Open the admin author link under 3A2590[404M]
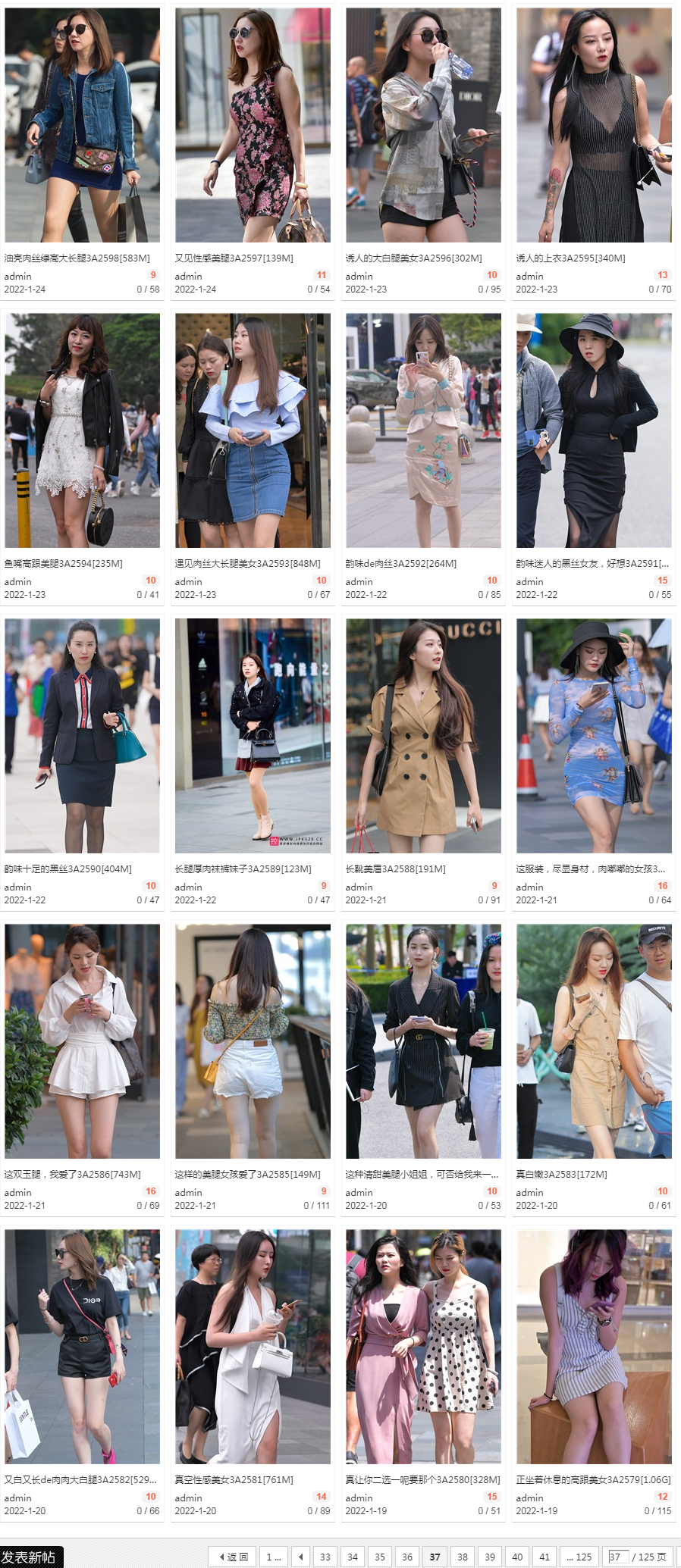Screen dimensions: 681x1568 18,887
